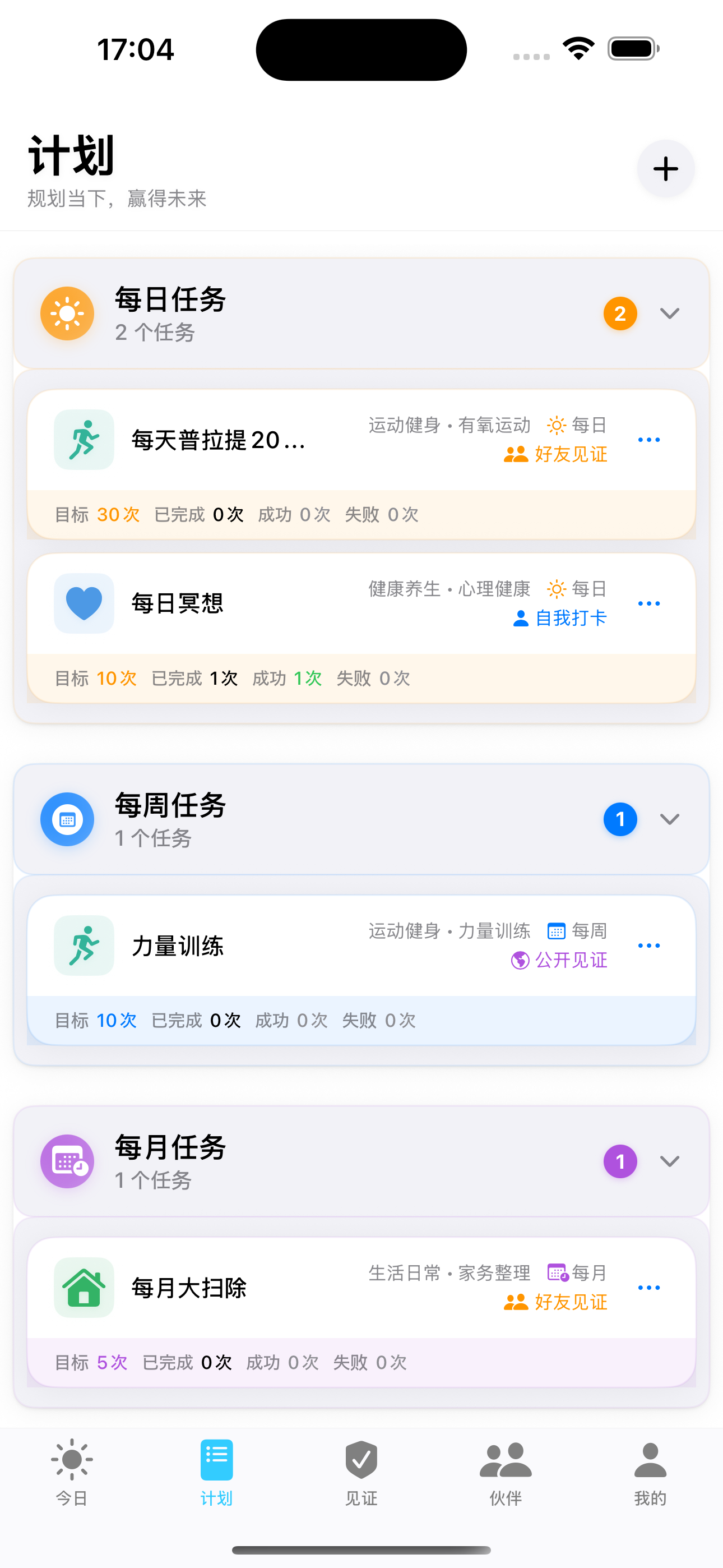Click the purple calendar icon of 每月任务
Viewport: 723px width, 1568px height.
point(67,1161)
